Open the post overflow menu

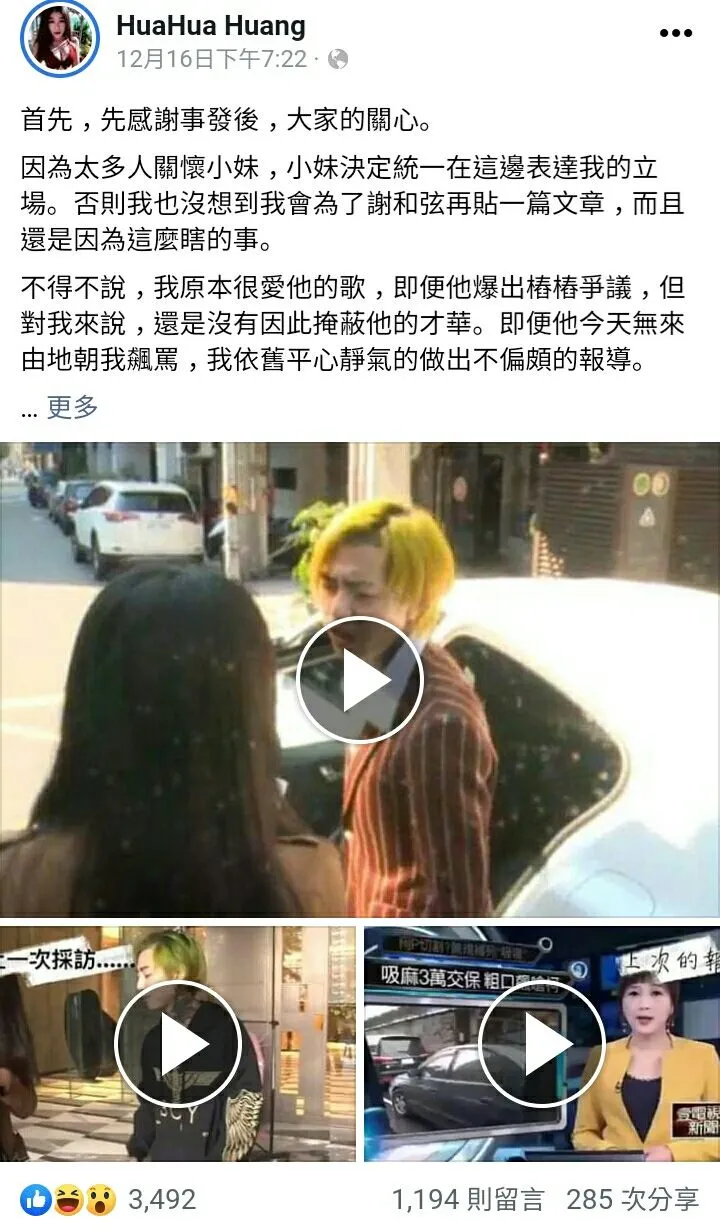point(676,33)
